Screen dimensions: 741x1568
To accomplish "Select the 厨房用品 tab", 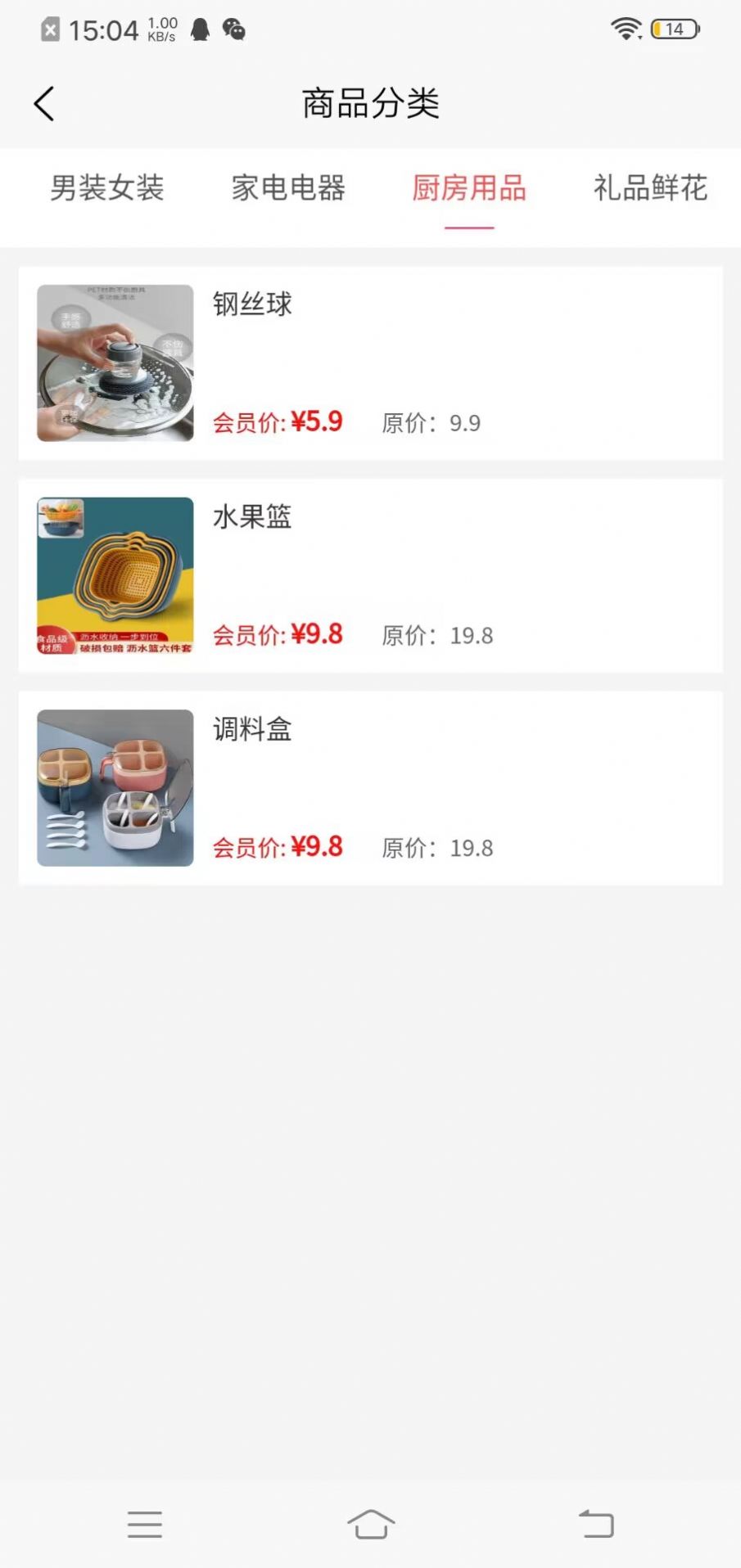I will click(469, 188).
